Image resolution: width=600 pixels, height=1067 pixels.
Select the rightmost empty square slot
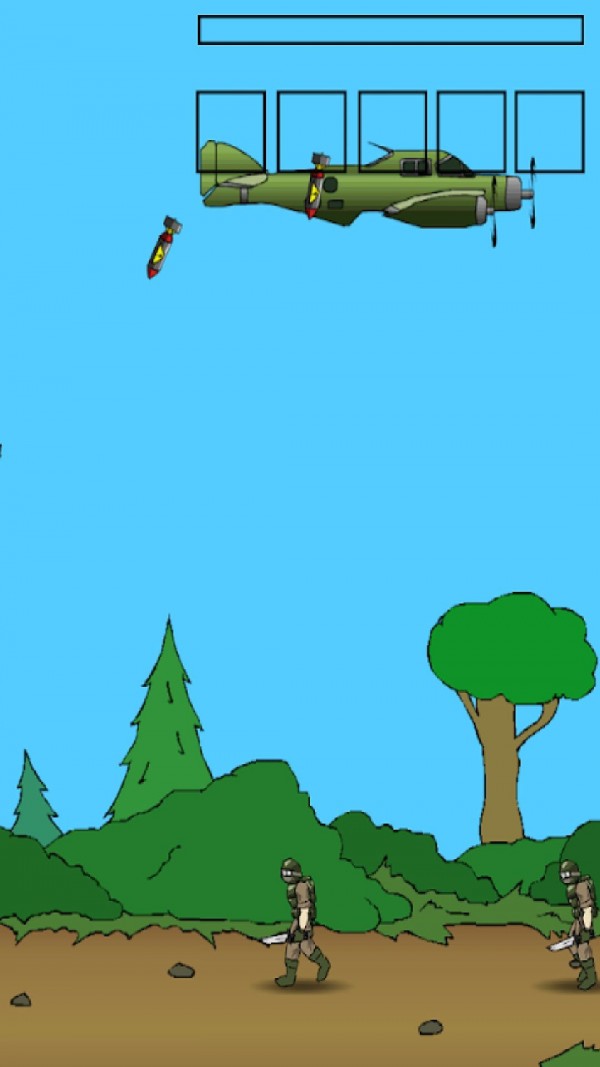coord(549,132)
